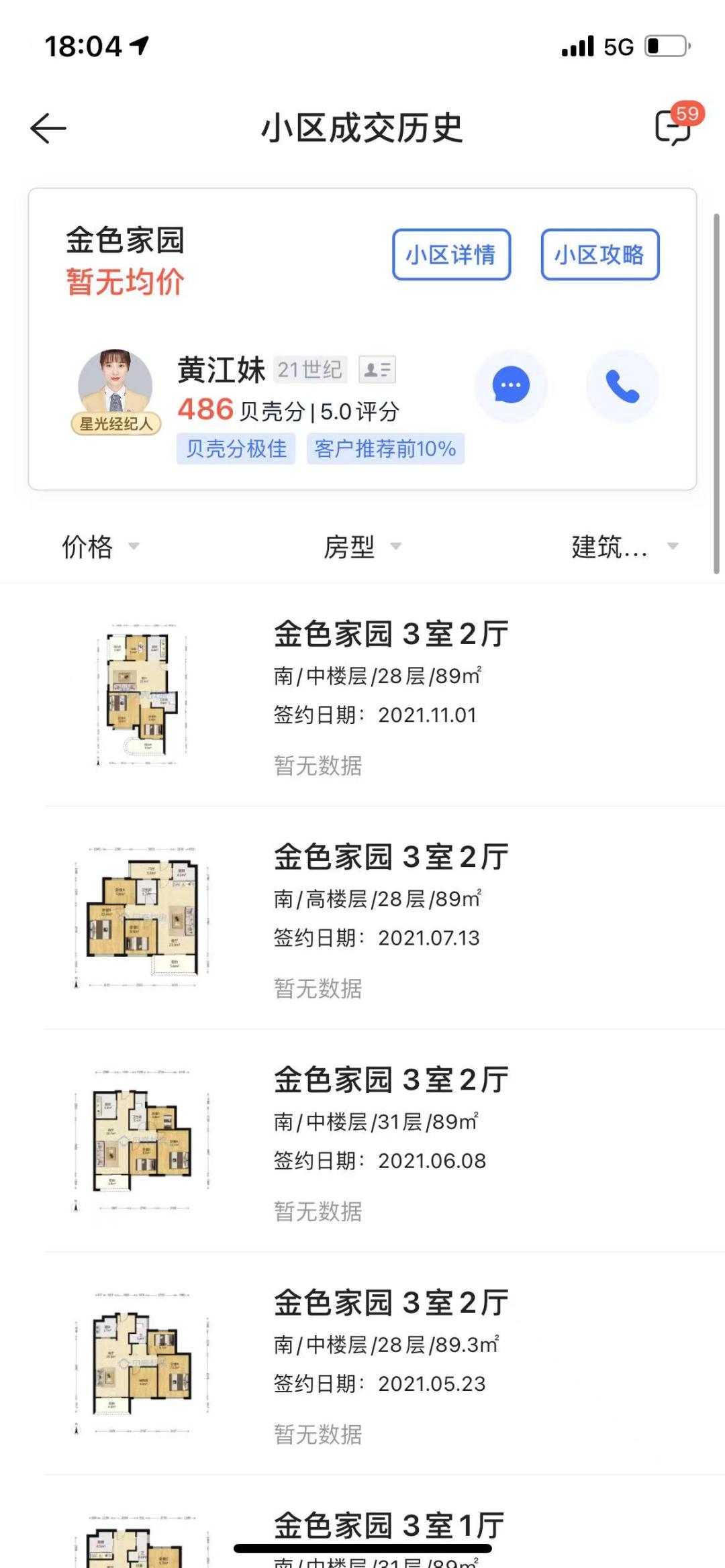View the agent's business card icon next to 21世纪

[378, 370]
